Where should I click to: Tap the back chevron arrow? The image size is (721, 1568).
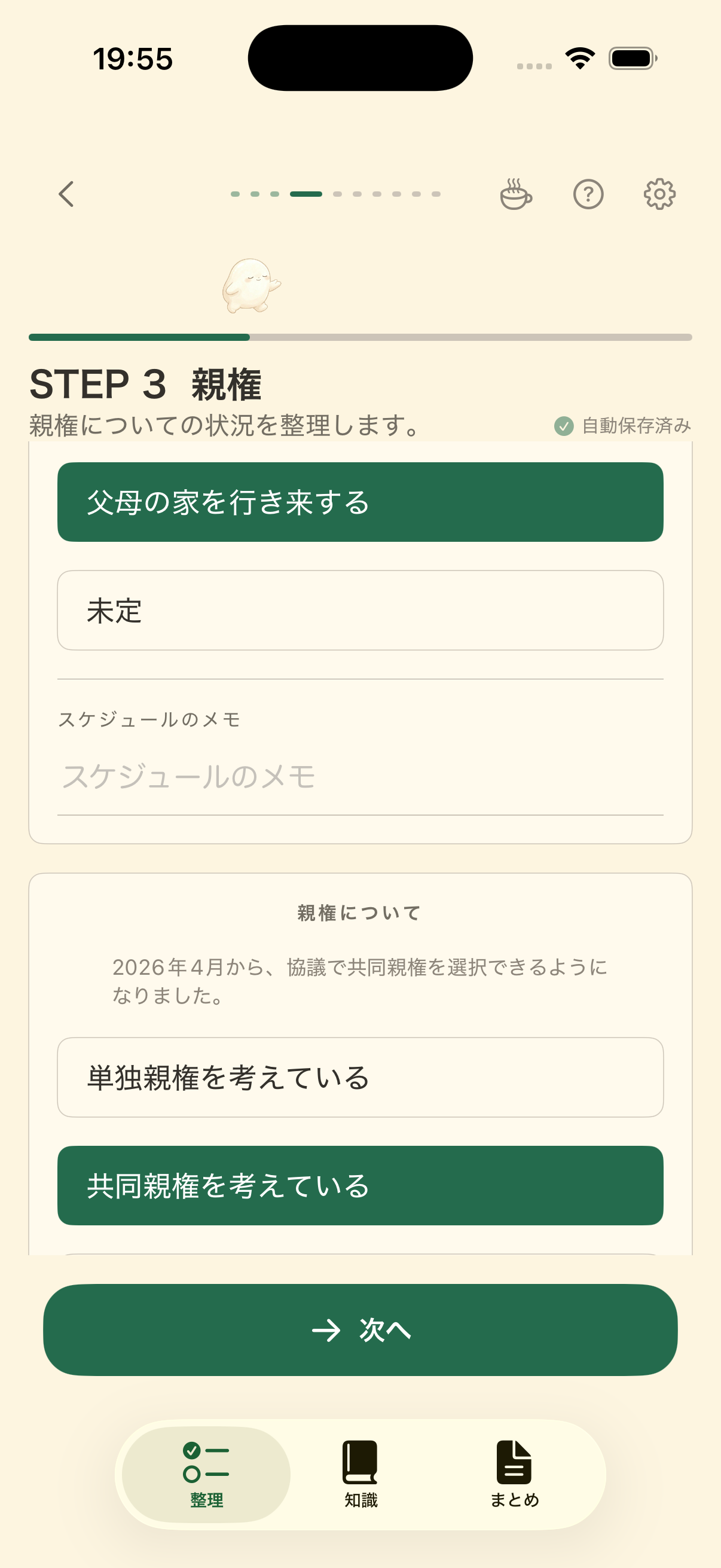coord(67,195)
